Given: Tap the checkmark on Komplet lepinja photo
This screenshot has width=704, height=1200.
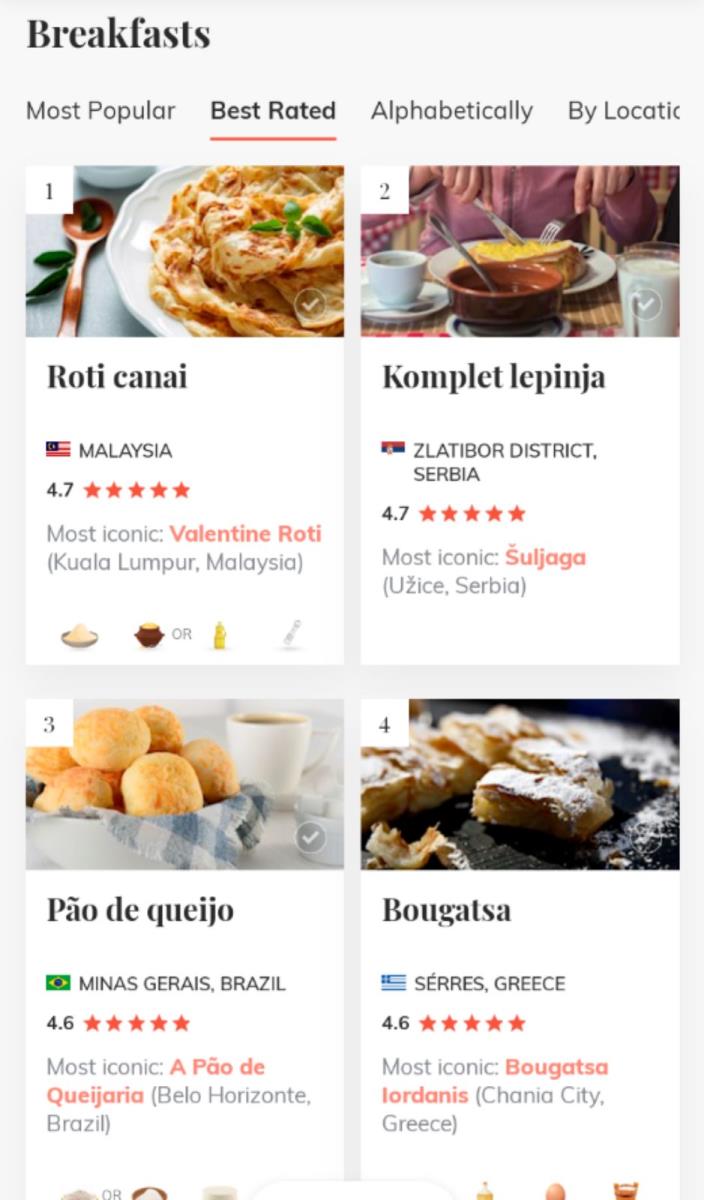Looking at the screenshot, I should [x=646, y=304].
